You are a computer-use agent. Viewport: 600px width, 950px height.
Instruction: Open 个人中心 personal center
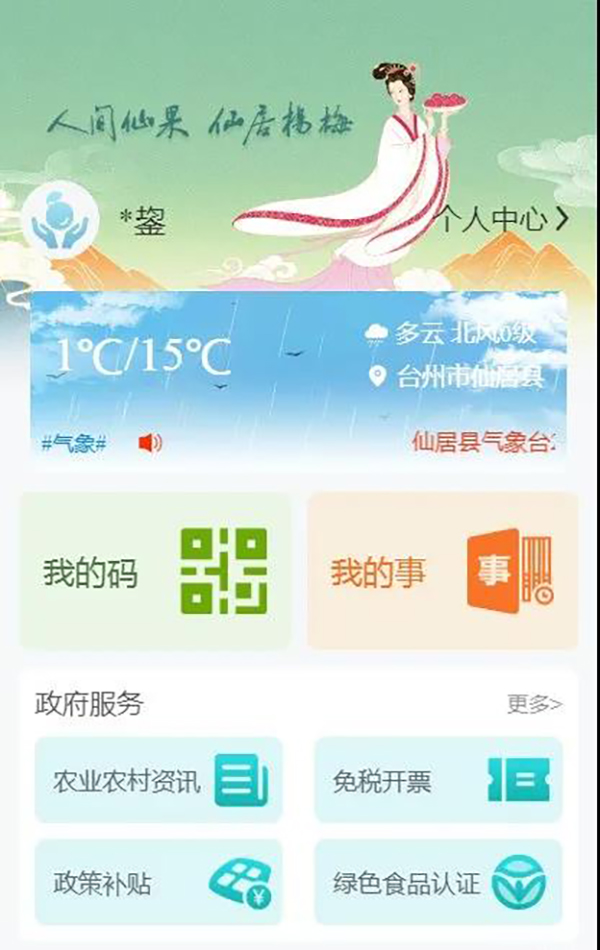click(505, 220)
